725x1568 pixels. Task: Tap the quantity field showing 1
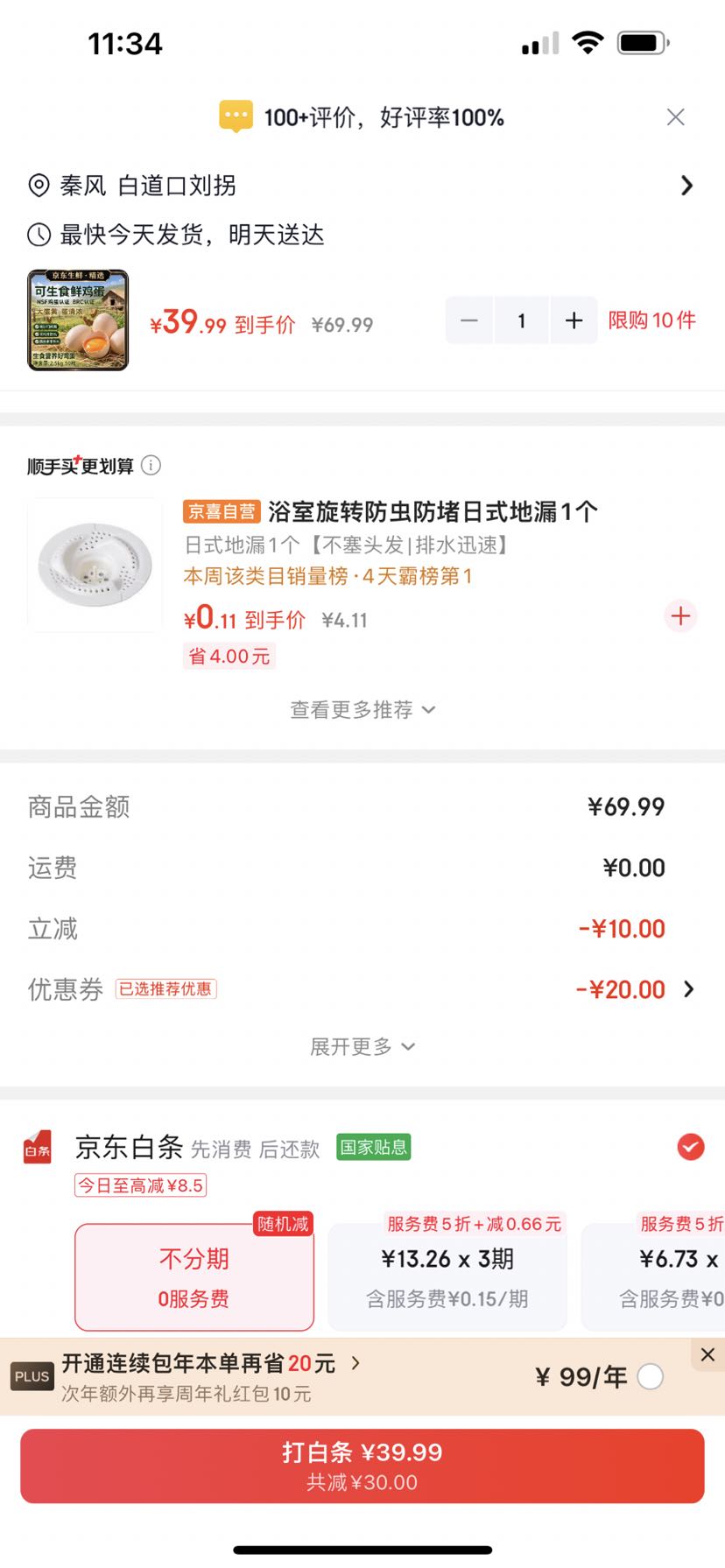[x=522, y=320]
